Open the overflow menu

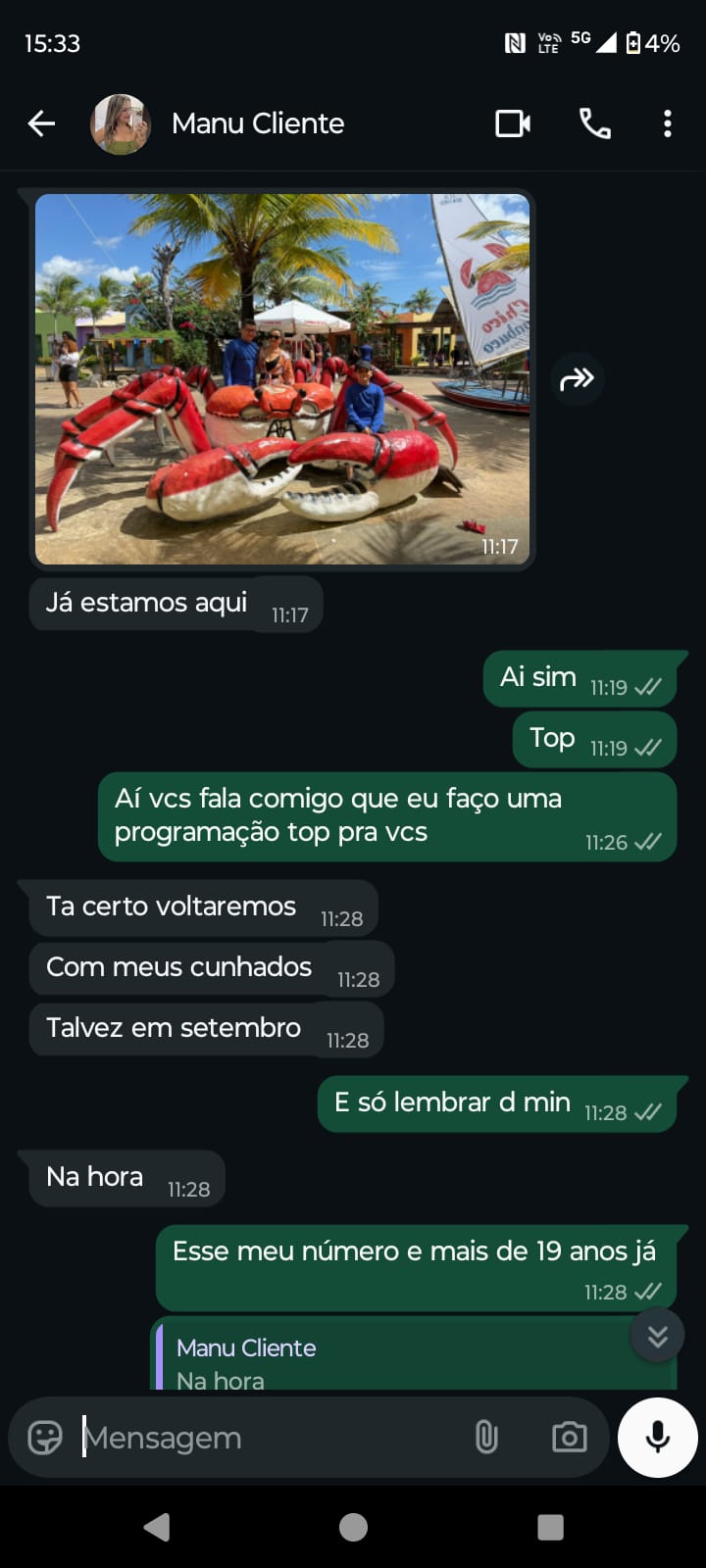[x=668, y=123]
